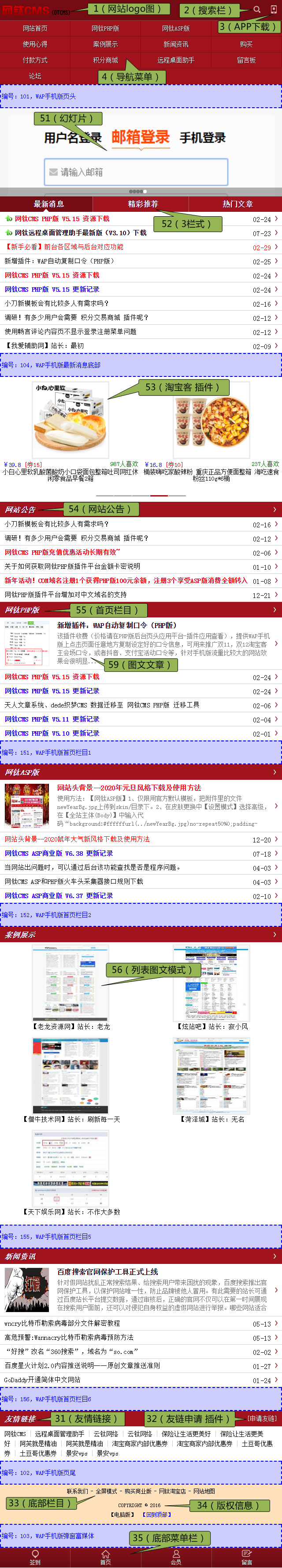Expand the 网站公告 section via its chevron

(275, 509)
